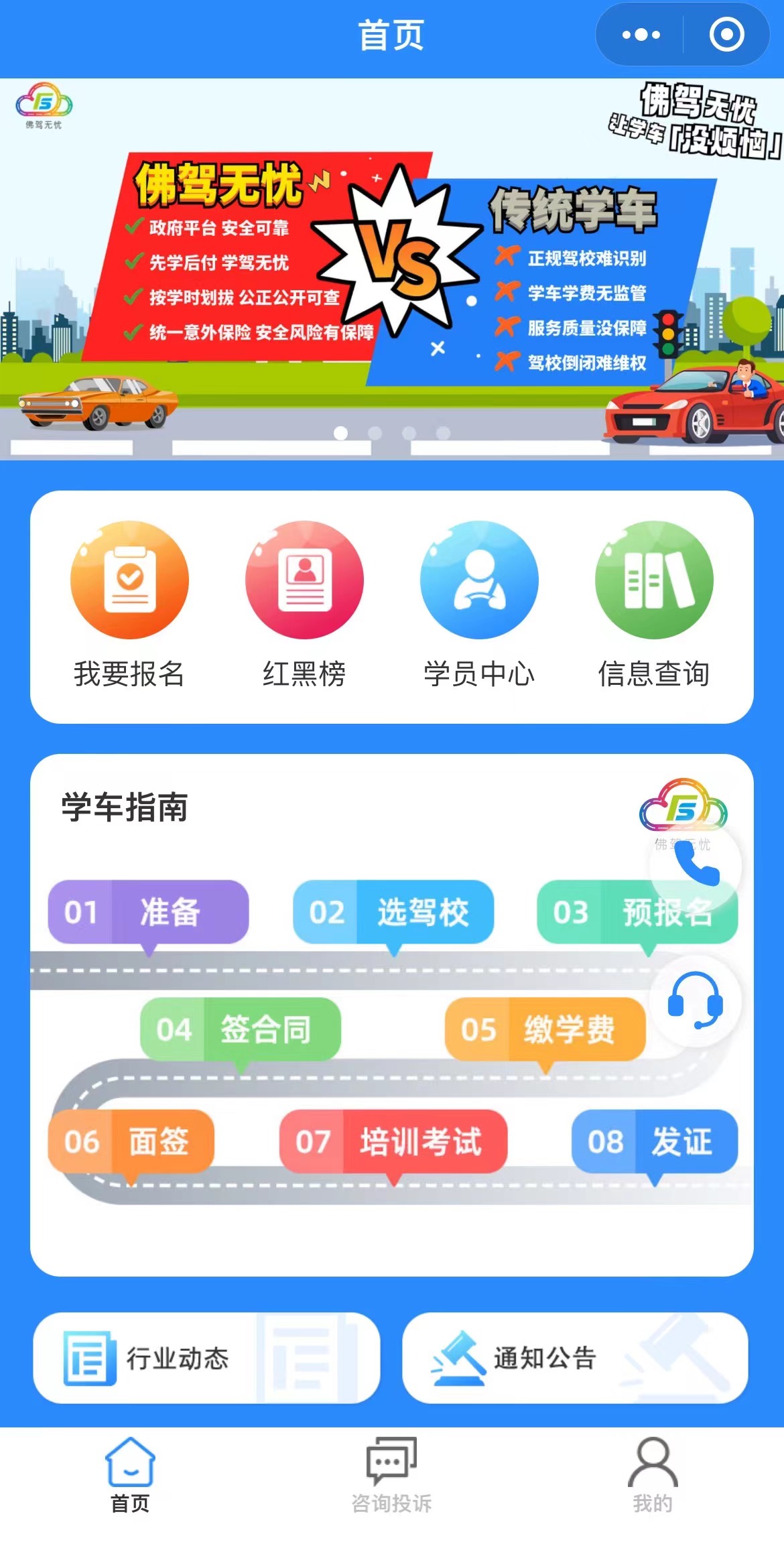The height and width of the screenshot is (1542, 784).
Task: Open 我要报名 to sign up
Action: [129, 603]
